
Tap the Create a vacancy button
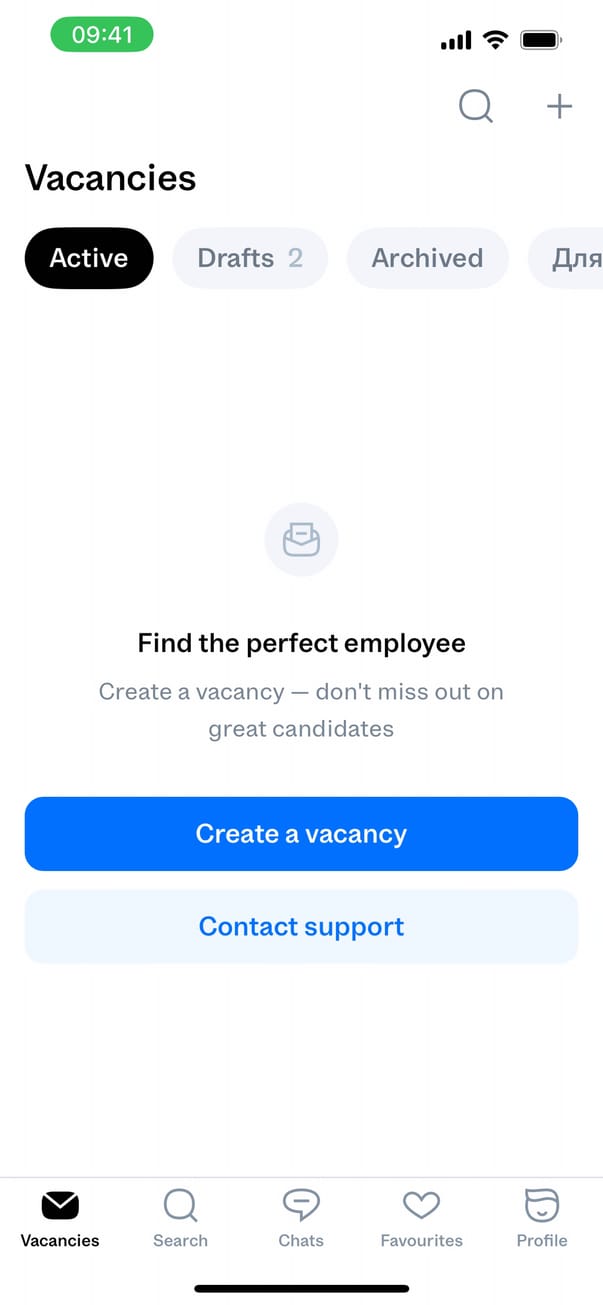click(x=301, y=834)
